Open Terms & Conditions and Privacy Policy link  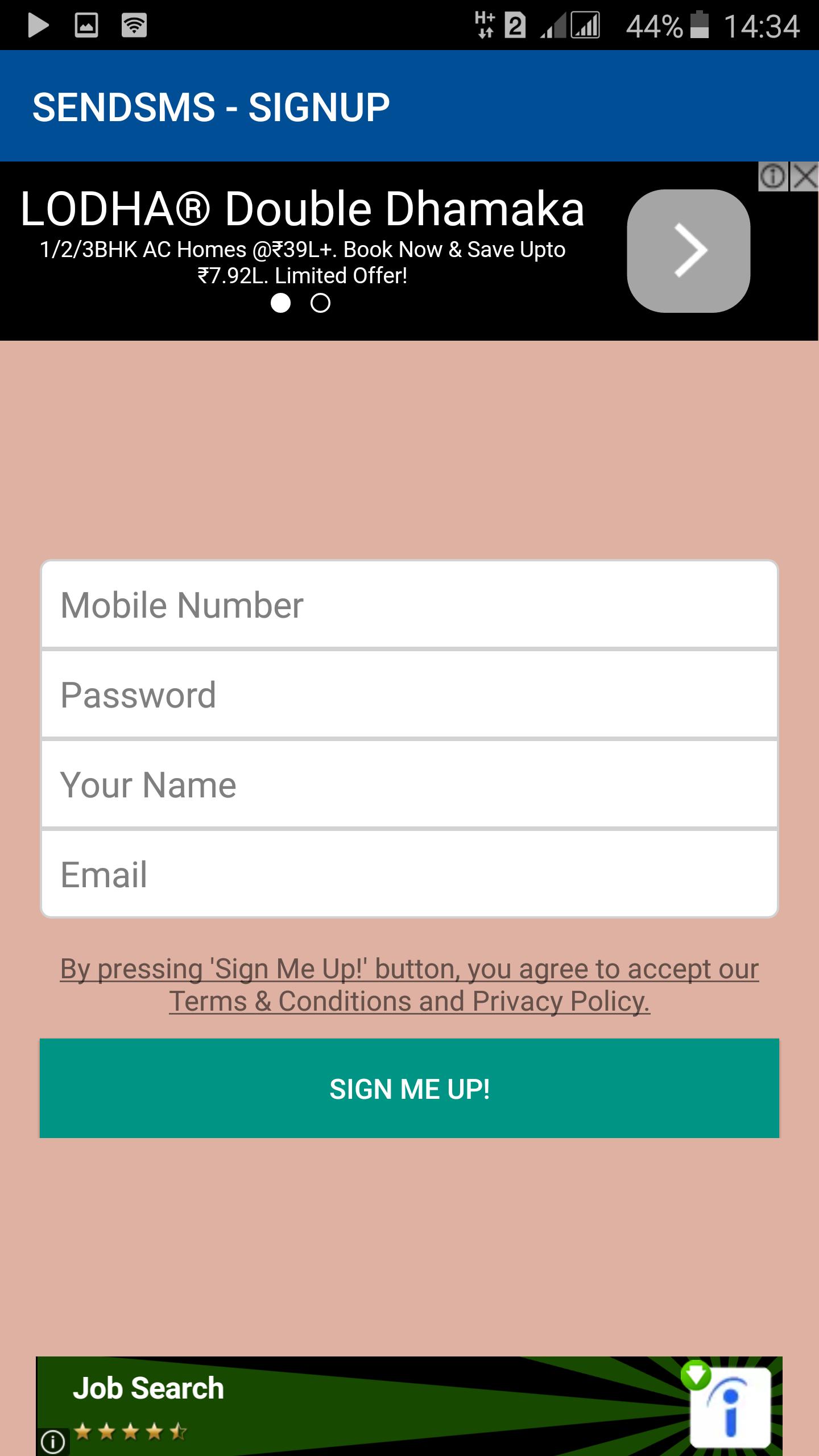click(409, 985)
